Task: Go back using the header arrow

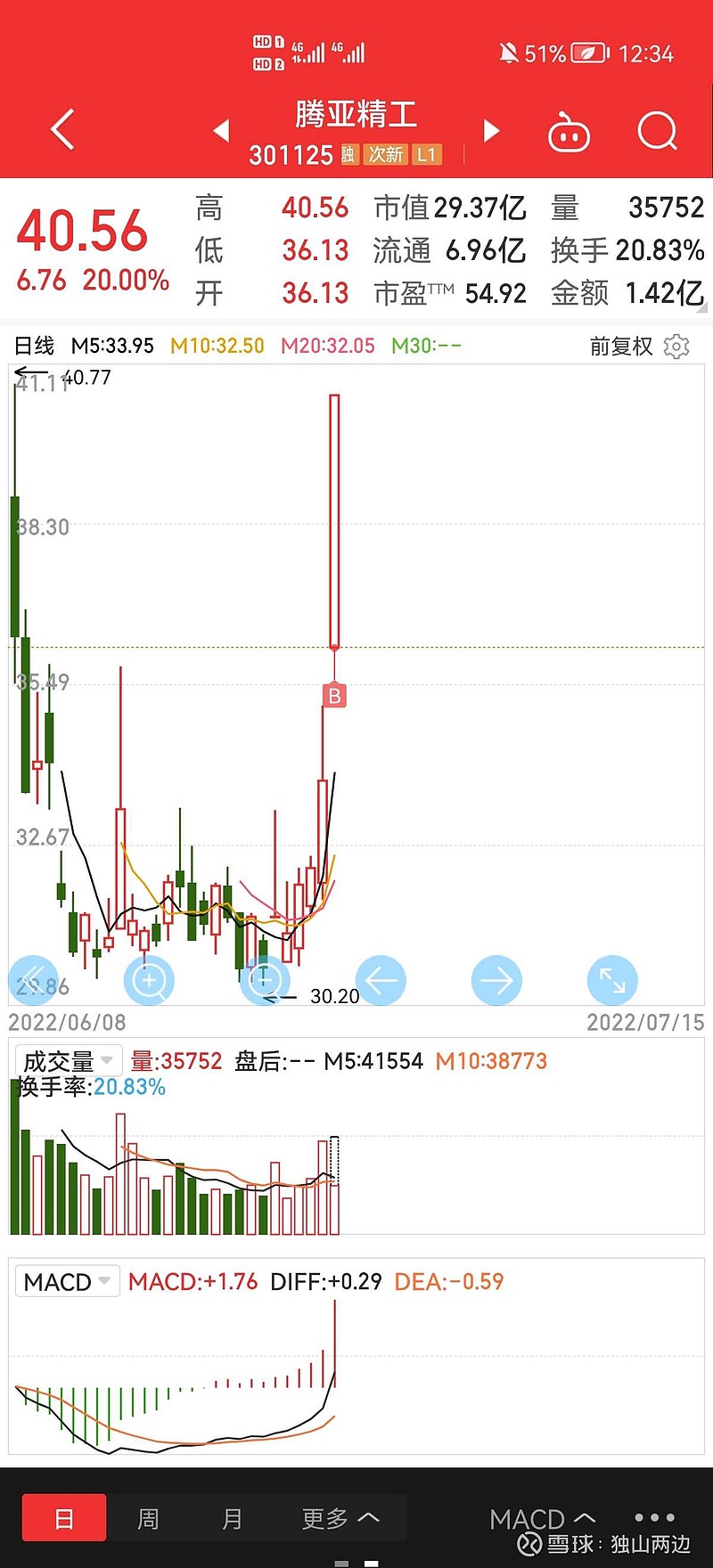Action: (61, 130)
